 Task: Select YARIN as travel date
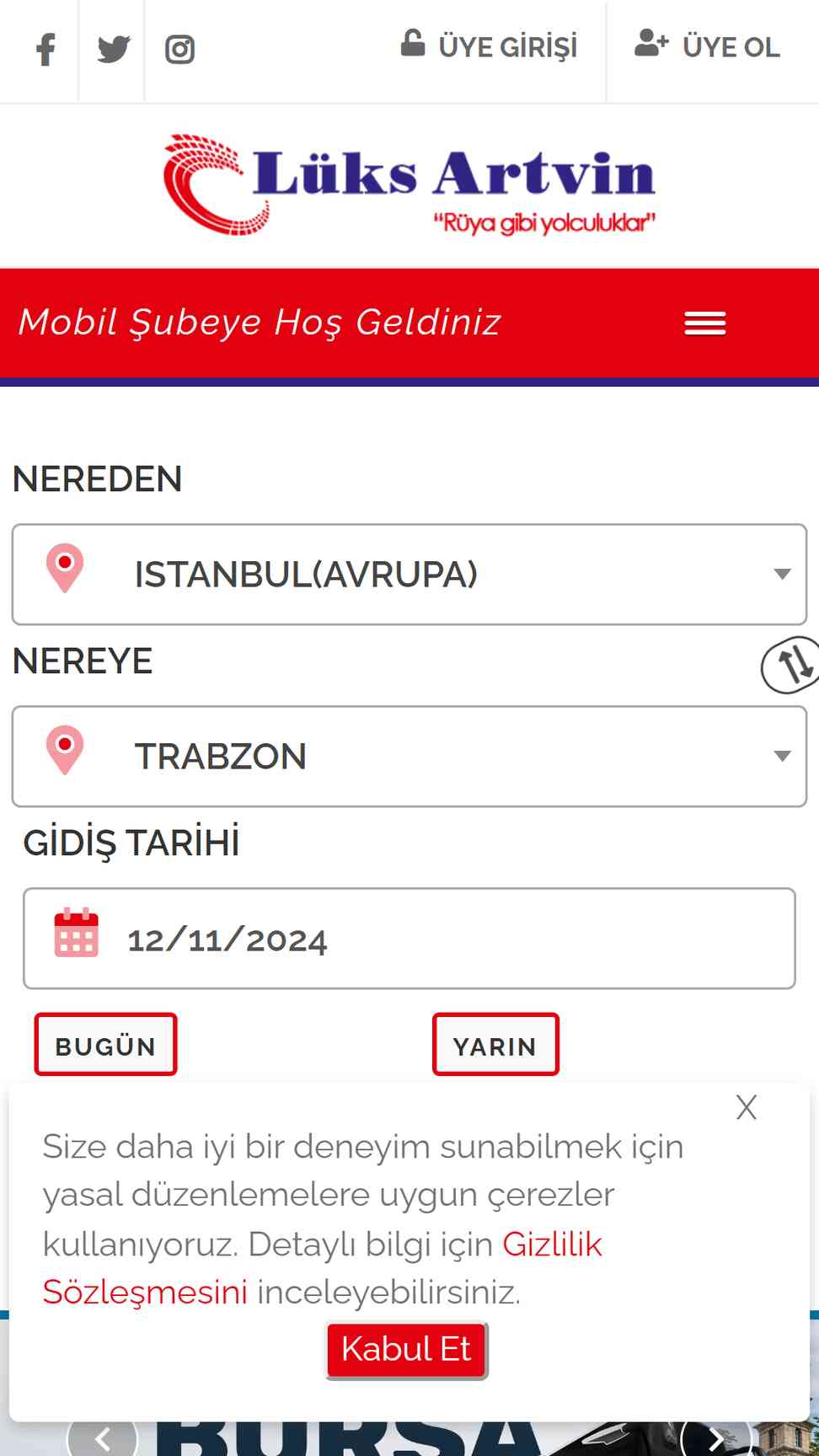tap(495, 1045)
